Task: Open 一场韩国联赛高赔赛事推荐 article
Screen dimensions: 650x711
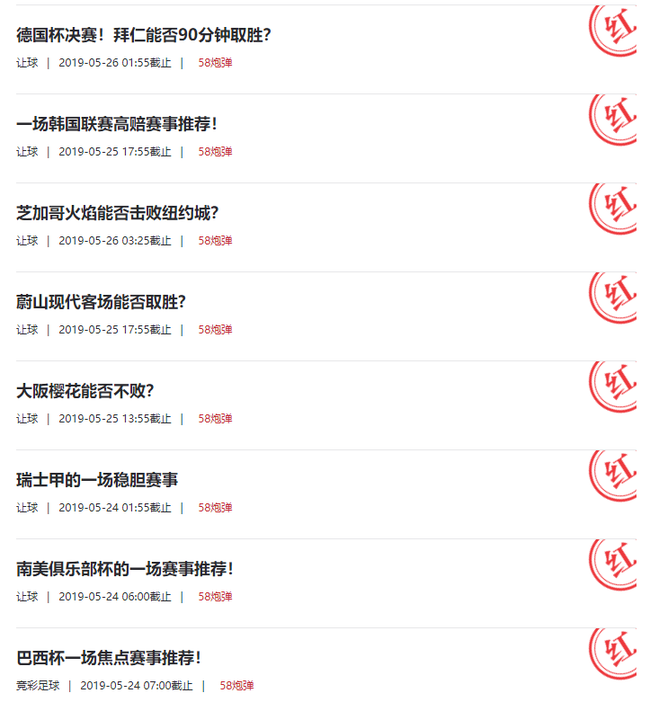Action: (x=117, y=125)
